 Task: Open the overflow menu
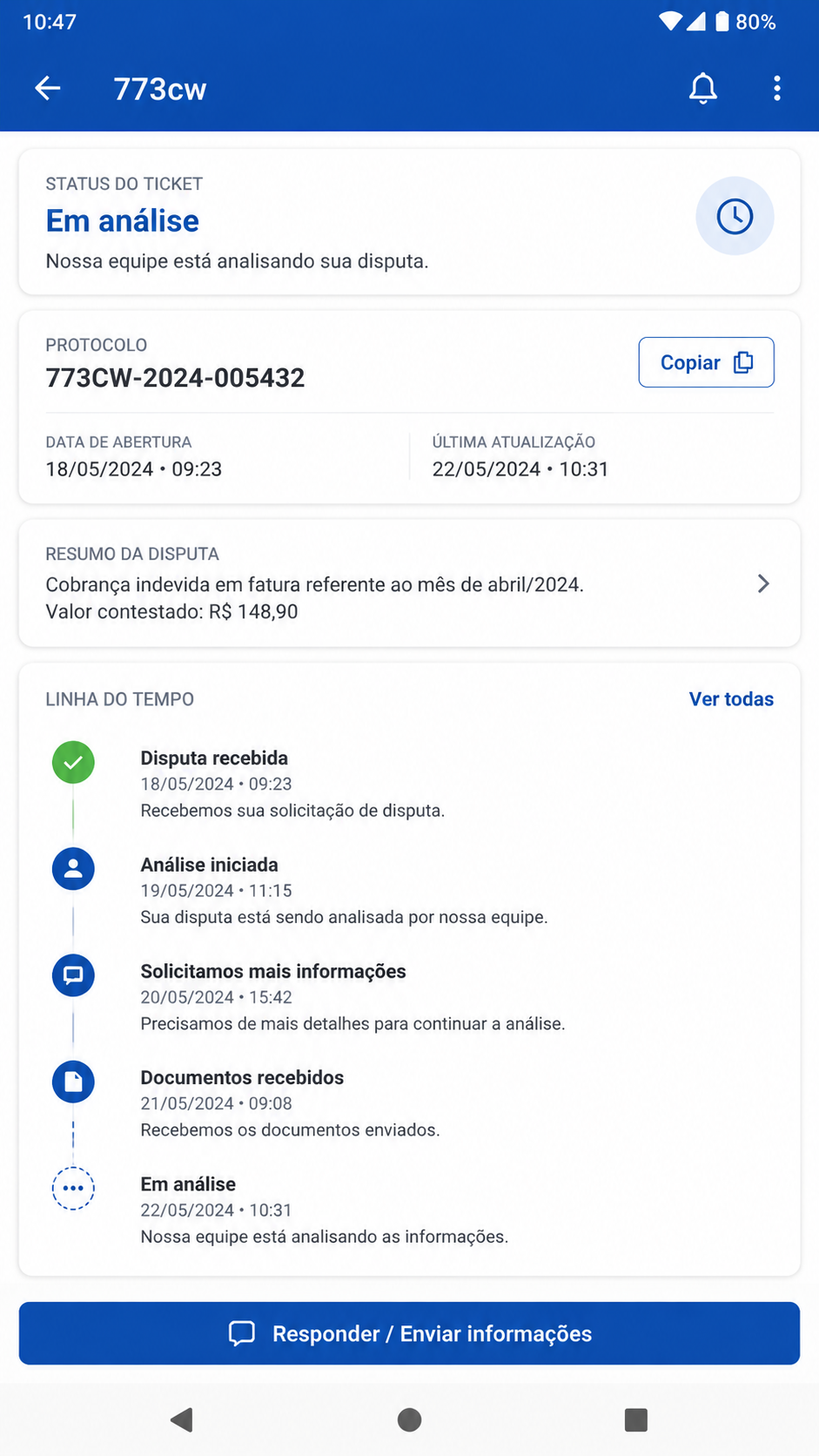(x=777, y=88)
